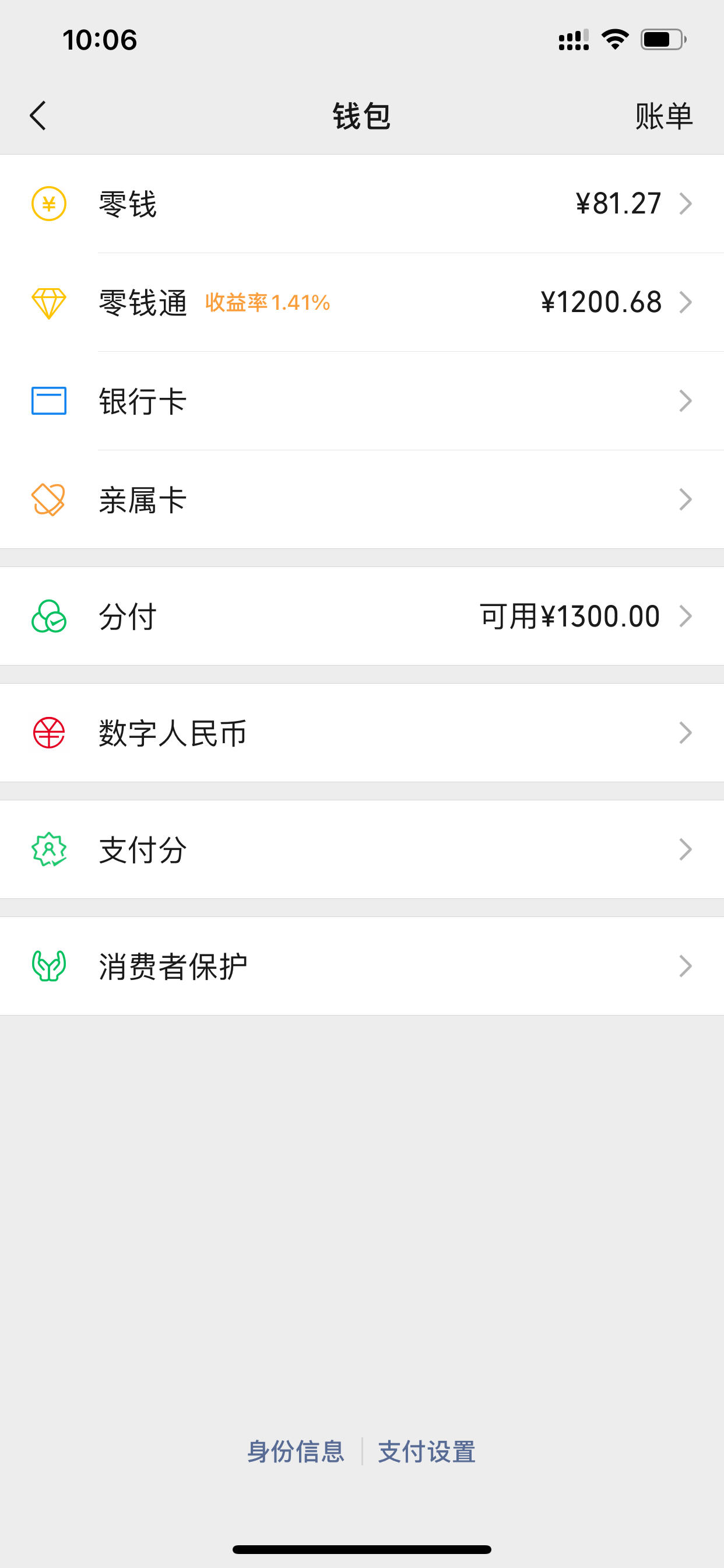
Task: Open 消费者保护
Action: (x=362, y=966)
